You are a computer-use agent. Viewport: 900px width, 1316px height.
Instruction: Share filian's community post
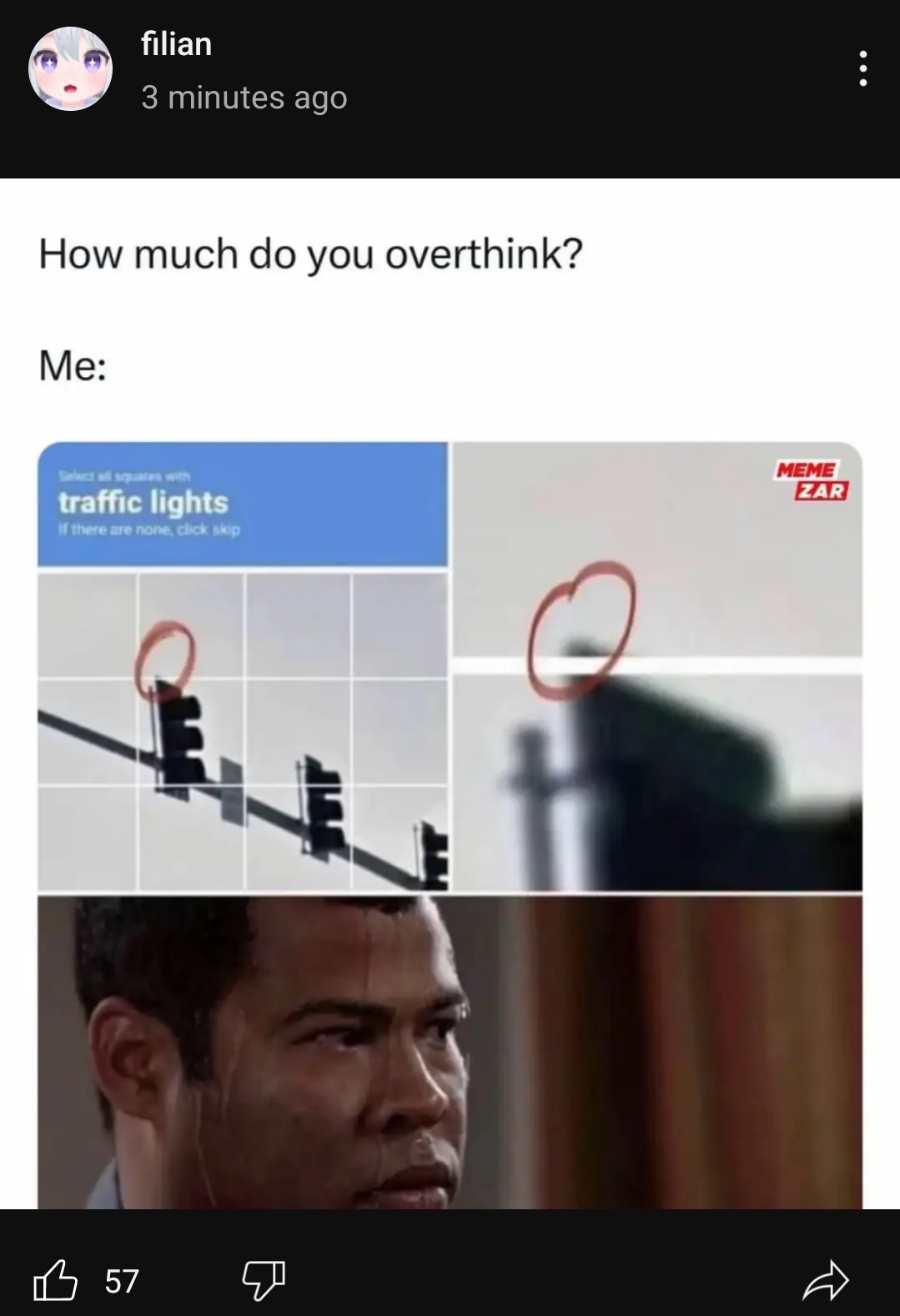[824, 1280]
